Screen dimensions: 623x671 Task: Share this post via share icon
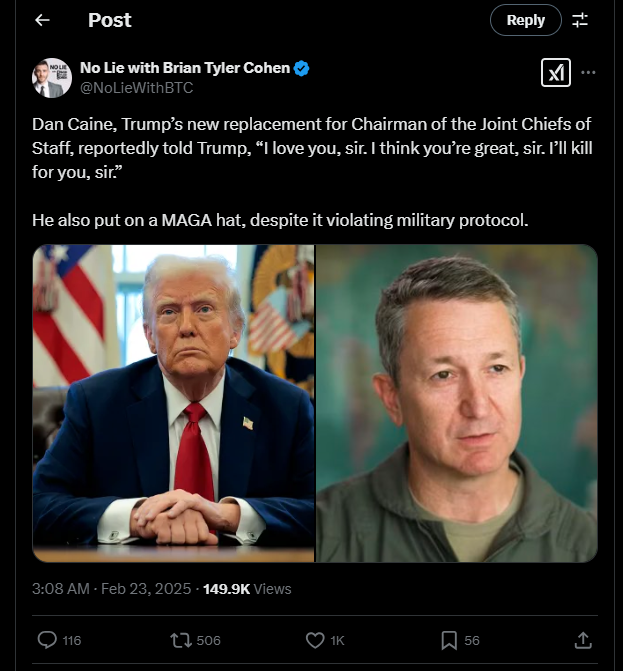583,640
